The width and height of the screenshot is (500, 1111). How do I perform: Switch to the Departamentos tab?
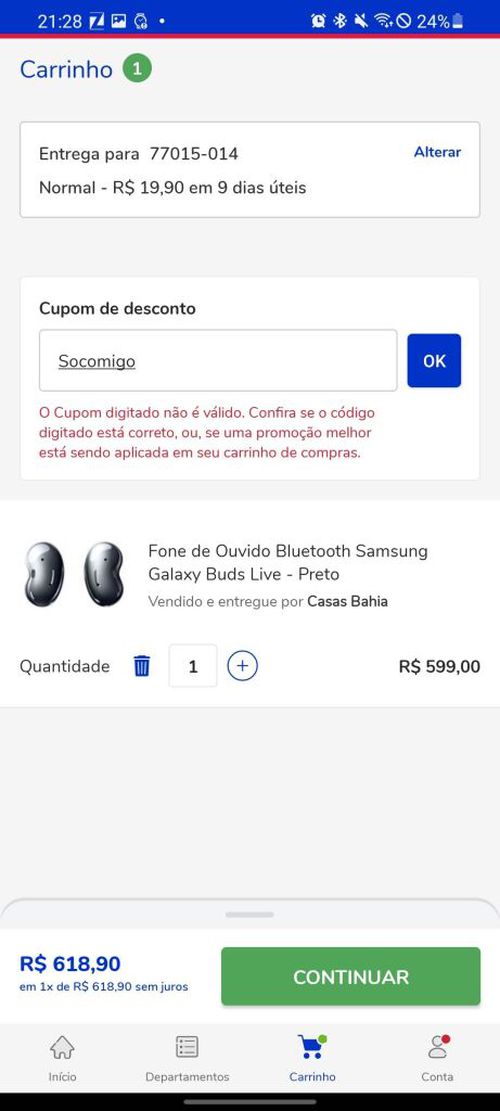pyautogui.click(x=187, y=1058)
